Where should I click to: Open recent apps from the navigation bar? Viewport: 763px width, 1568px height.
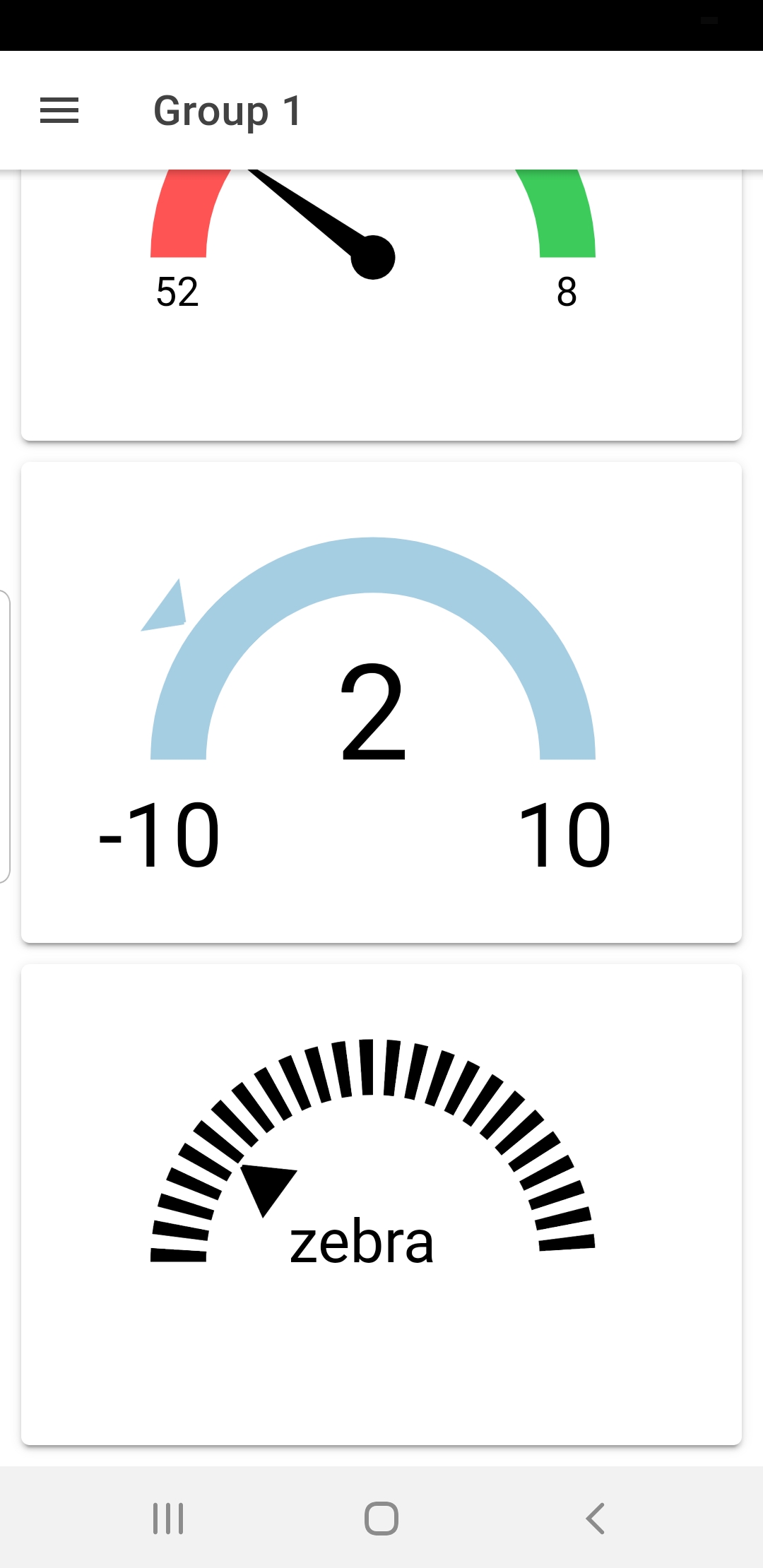tap(168, 1518)
